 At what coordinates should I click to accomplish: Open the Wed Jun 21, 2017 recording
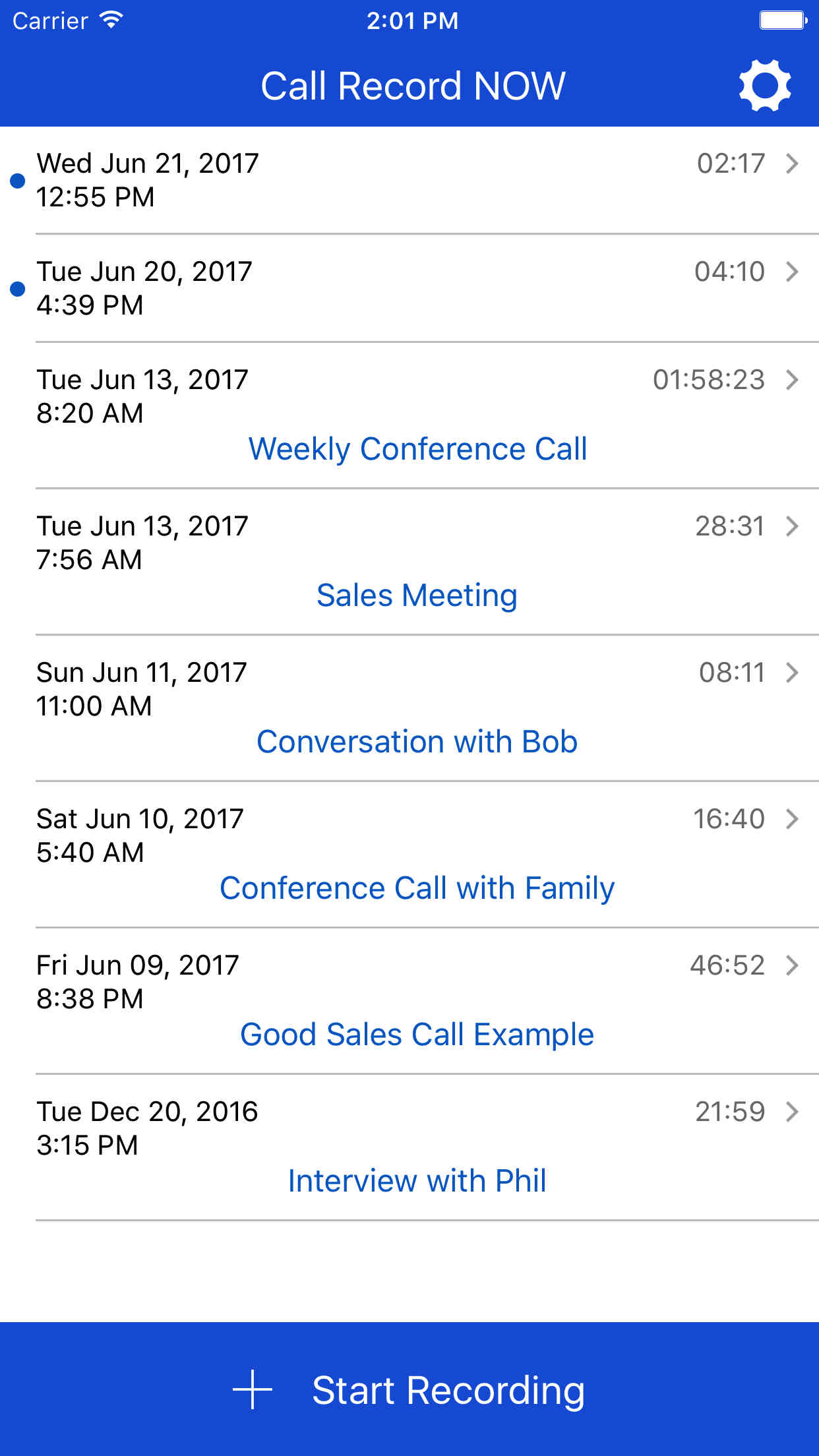pyautogui.click(x=409, y=180)
